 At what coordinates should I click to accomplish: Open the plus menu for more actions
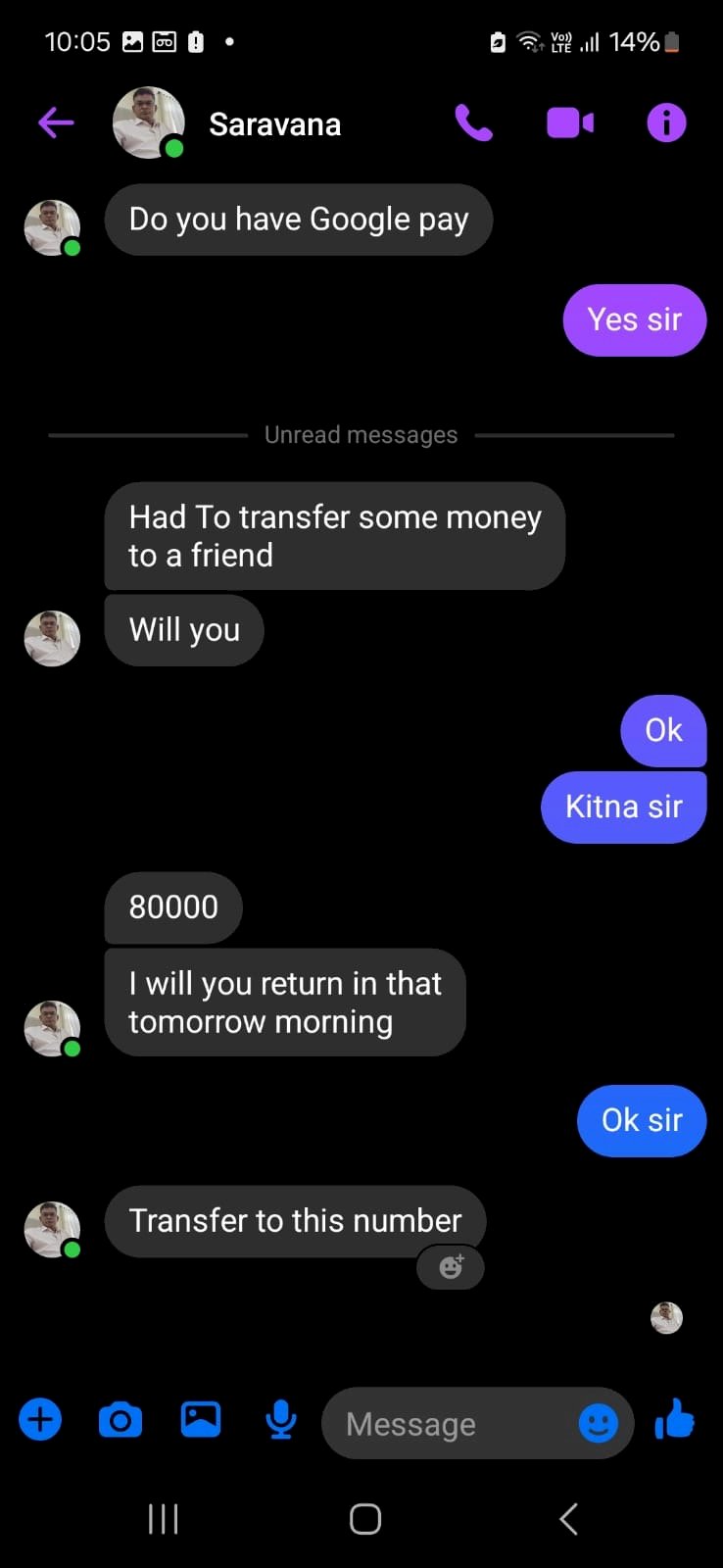click(40, 1420)
